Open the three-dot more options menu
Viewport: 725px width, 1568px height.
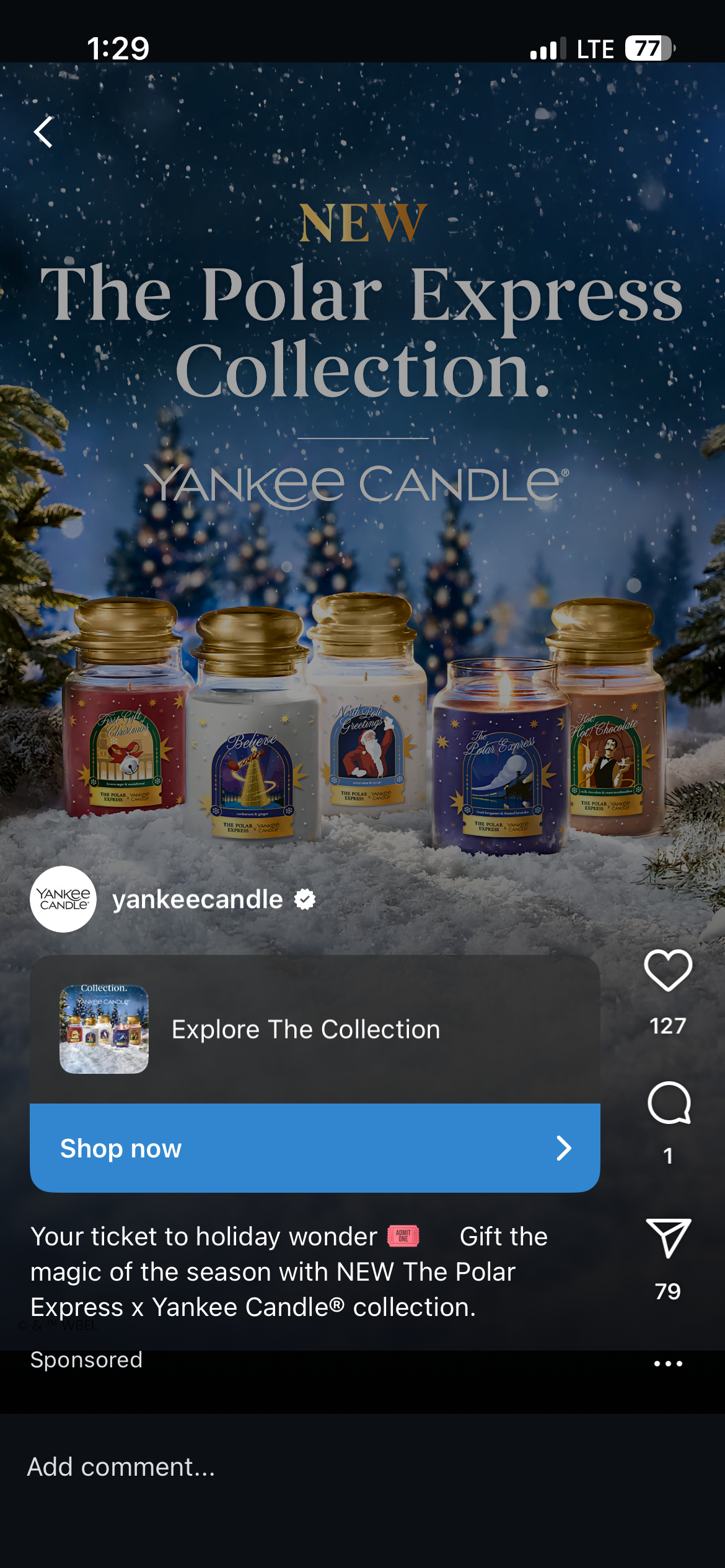[668, 1363]
